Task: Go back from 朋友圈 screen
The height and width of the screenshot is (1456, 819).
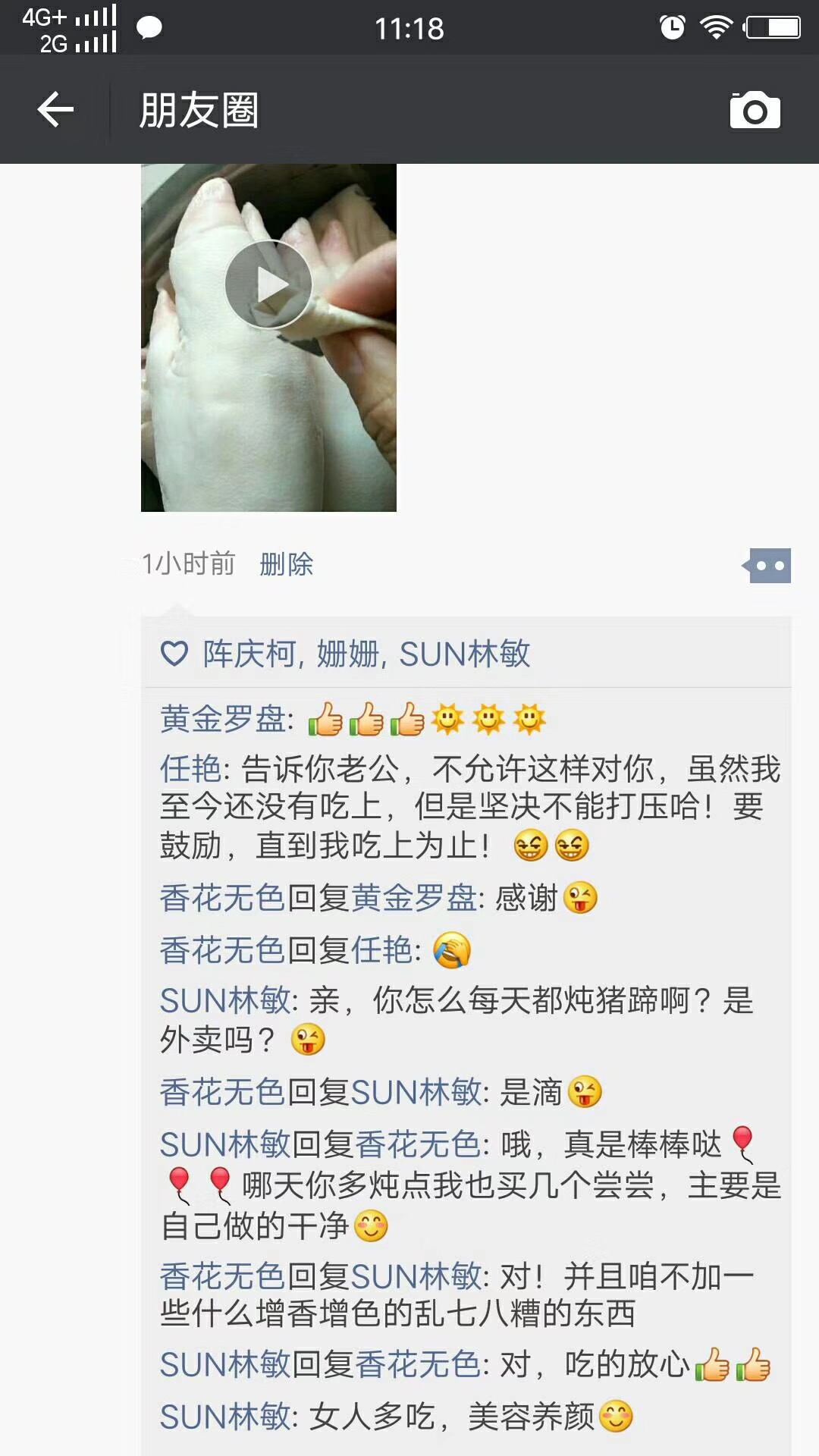Action: coord(55,110)
